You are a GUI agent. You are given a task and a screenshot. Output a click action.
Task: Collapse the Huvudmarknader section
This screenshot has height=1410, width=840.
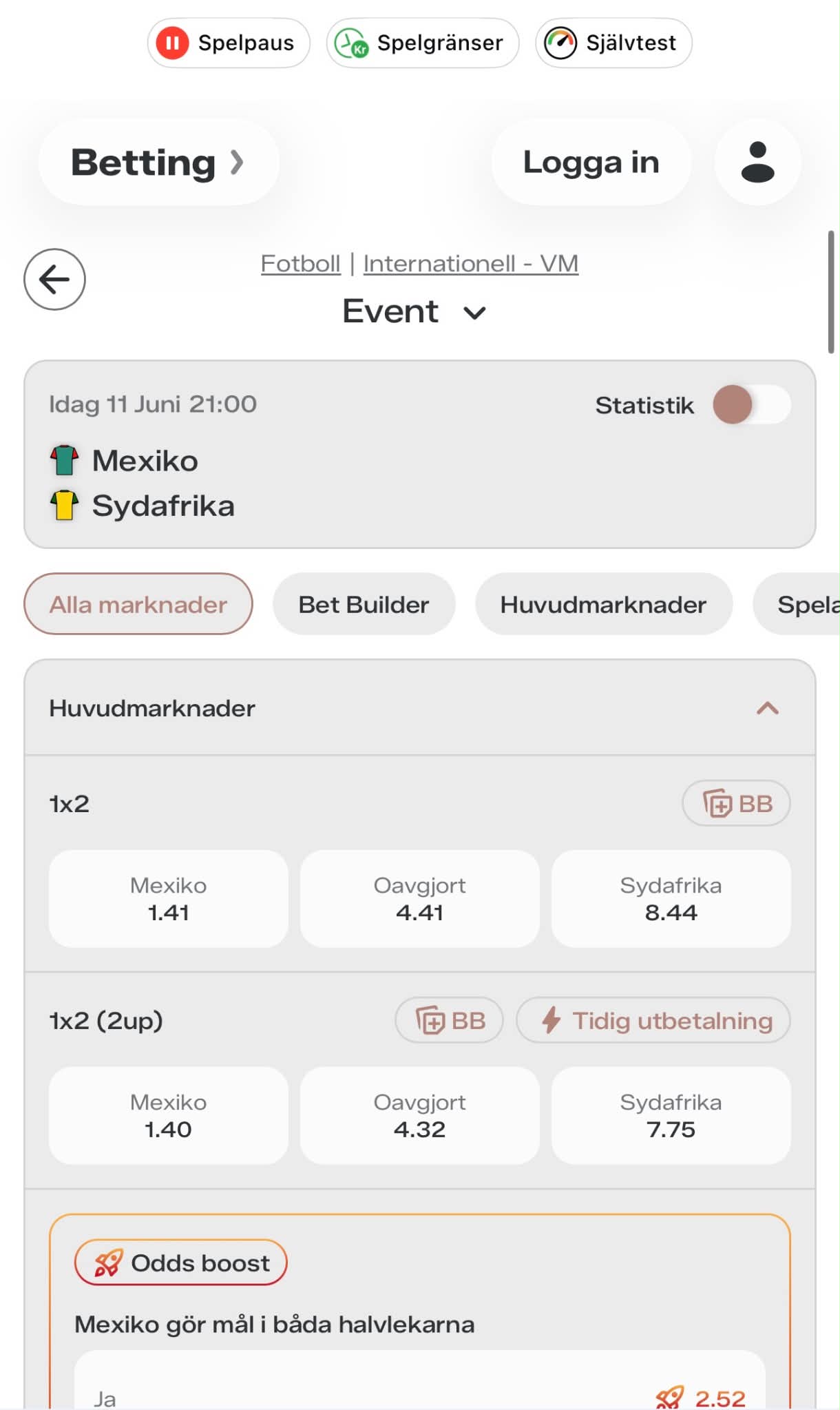coord(768,708)
